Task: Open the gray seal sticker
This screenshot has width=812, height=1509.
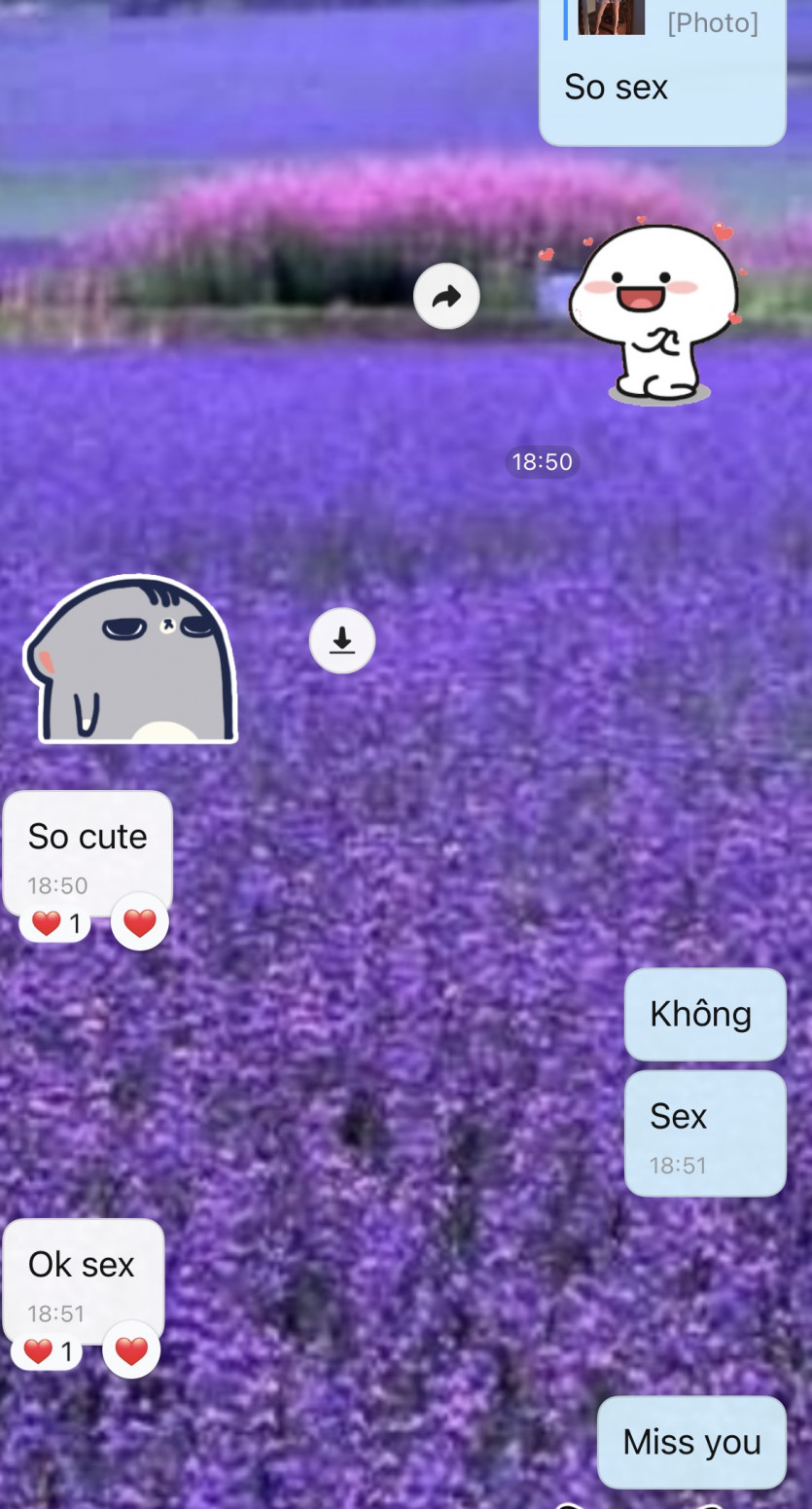Action: [131, 660]
